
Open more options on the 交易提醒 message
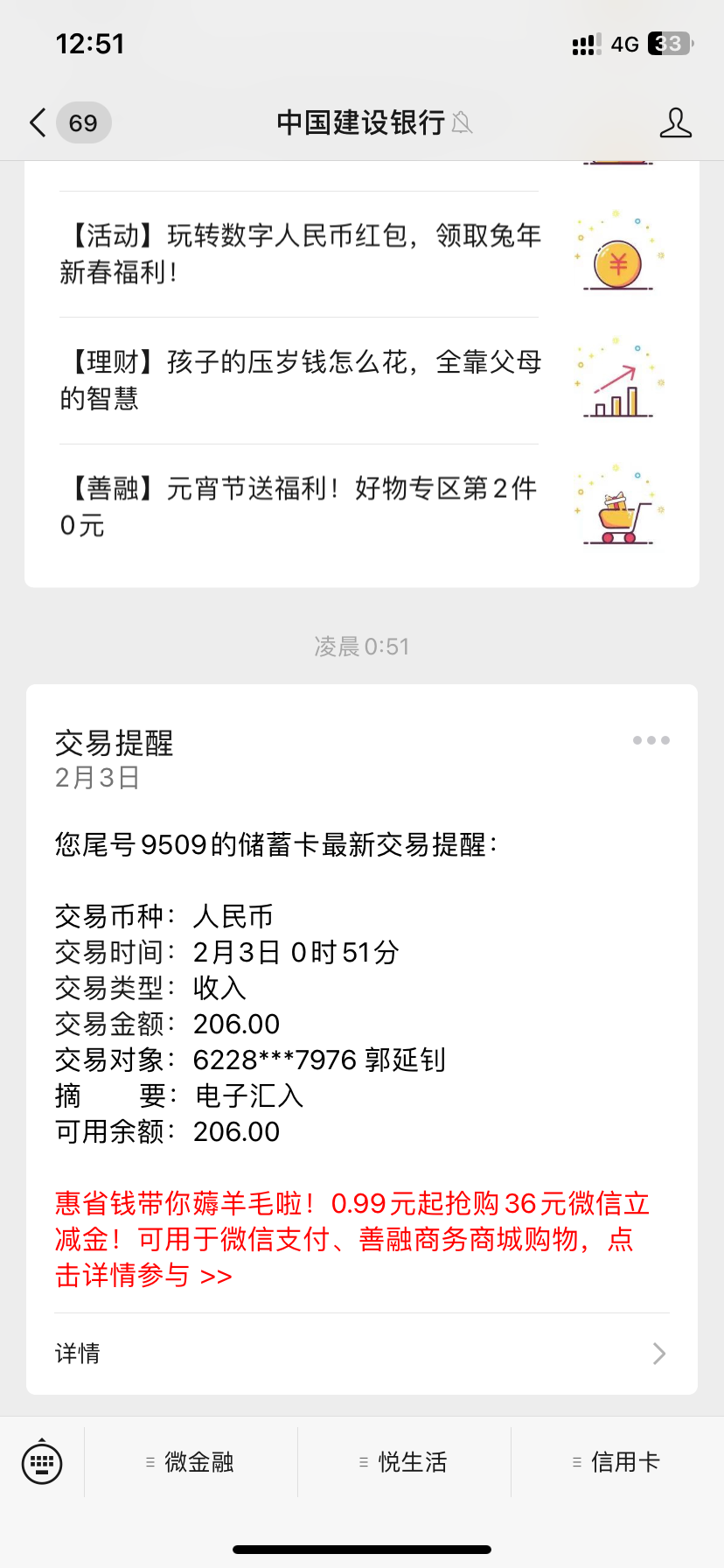[651, 739]
